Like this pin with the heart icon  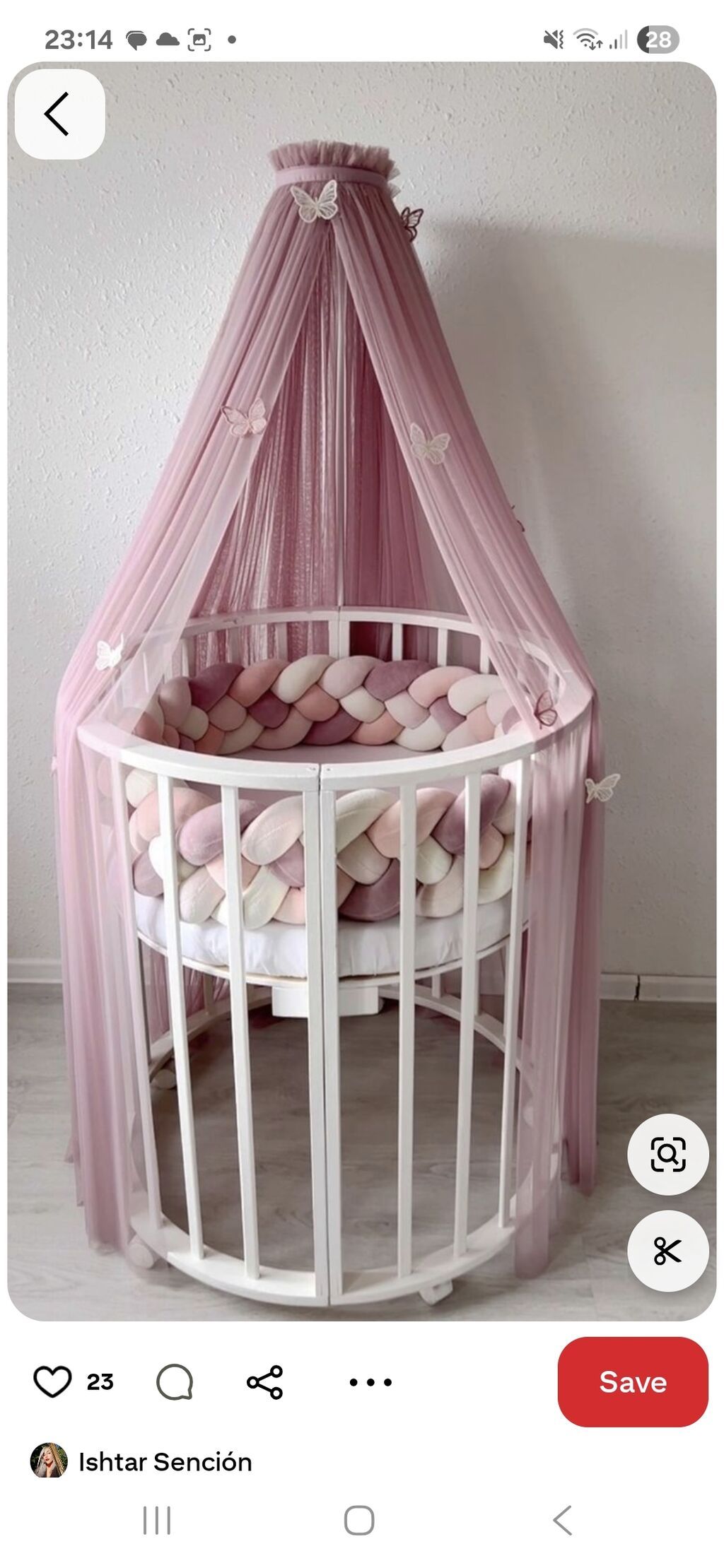click(x=53, y=1381)
